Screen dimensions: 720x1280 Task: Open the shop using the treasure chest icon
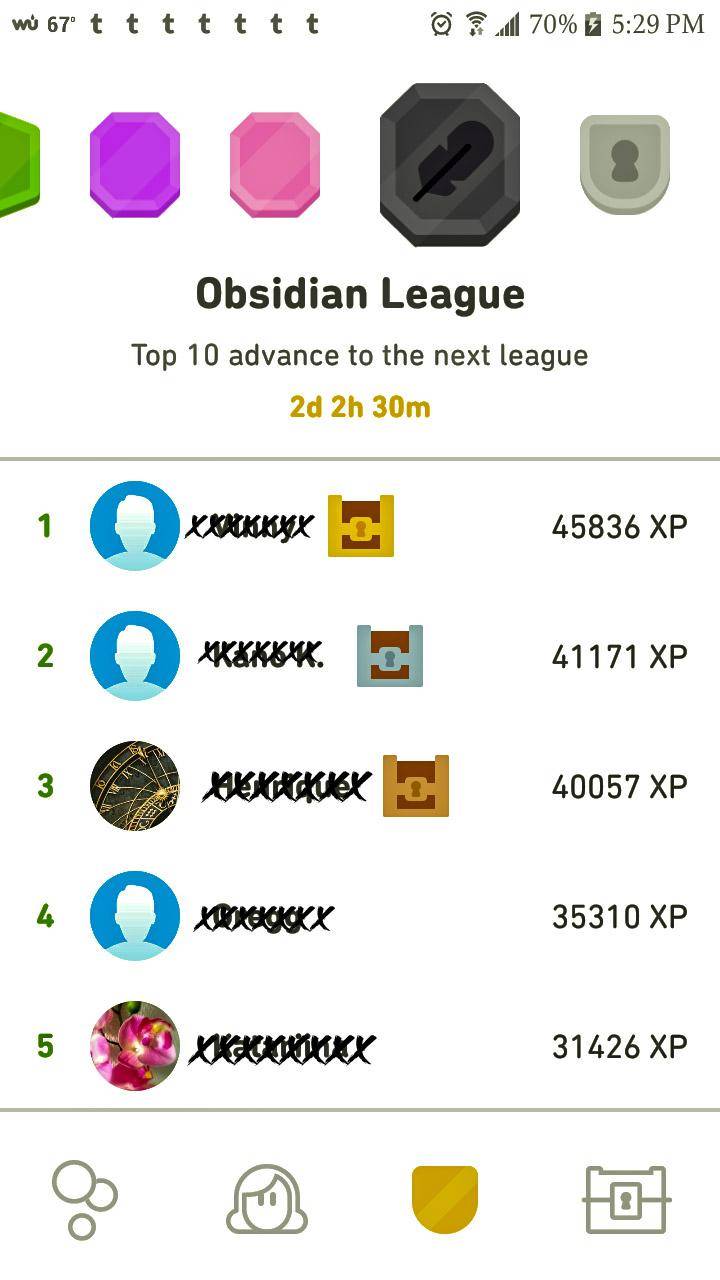click(625, 1200)
